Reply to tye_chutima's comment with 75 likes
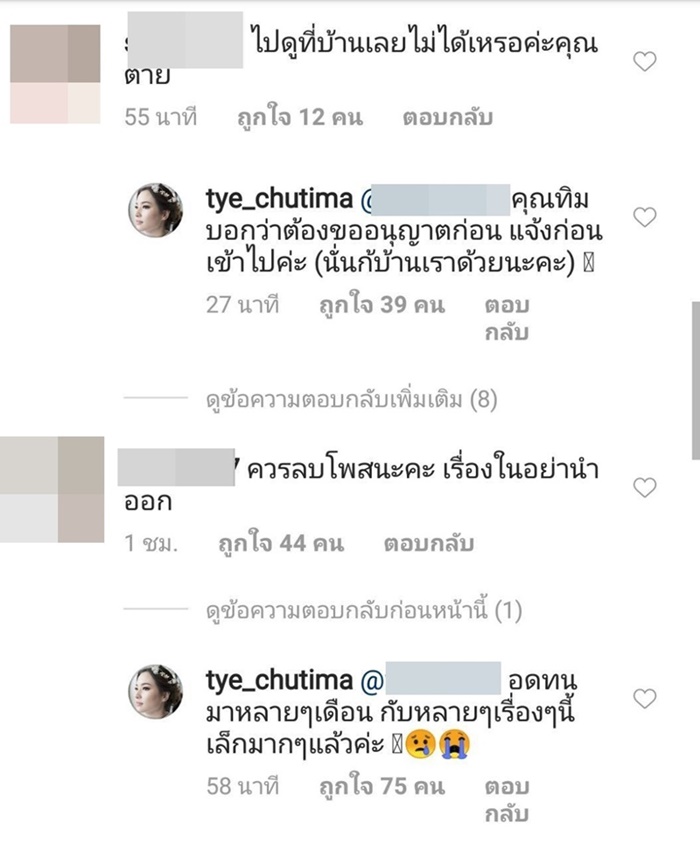700x850 pixels. (507, 800)
